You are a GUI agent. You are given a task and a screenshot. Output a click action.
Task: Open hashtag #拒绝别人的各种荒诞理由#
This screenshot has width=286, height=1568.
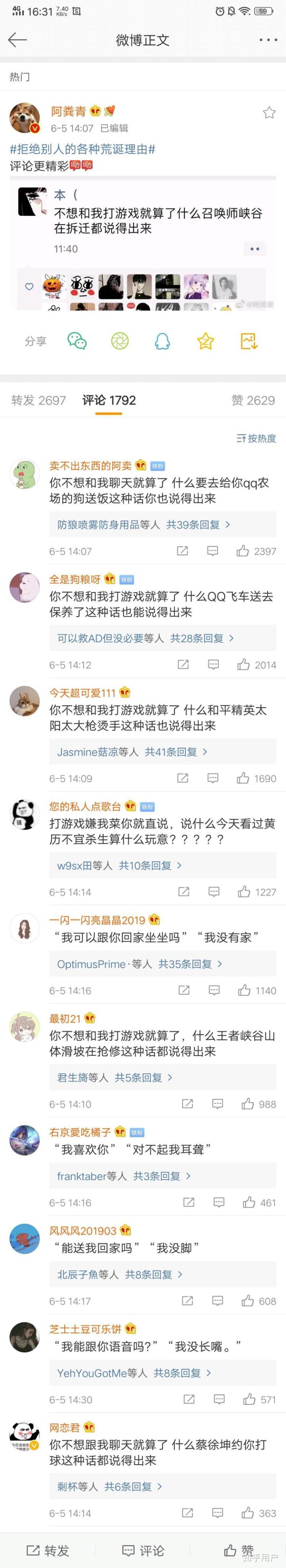82,149
